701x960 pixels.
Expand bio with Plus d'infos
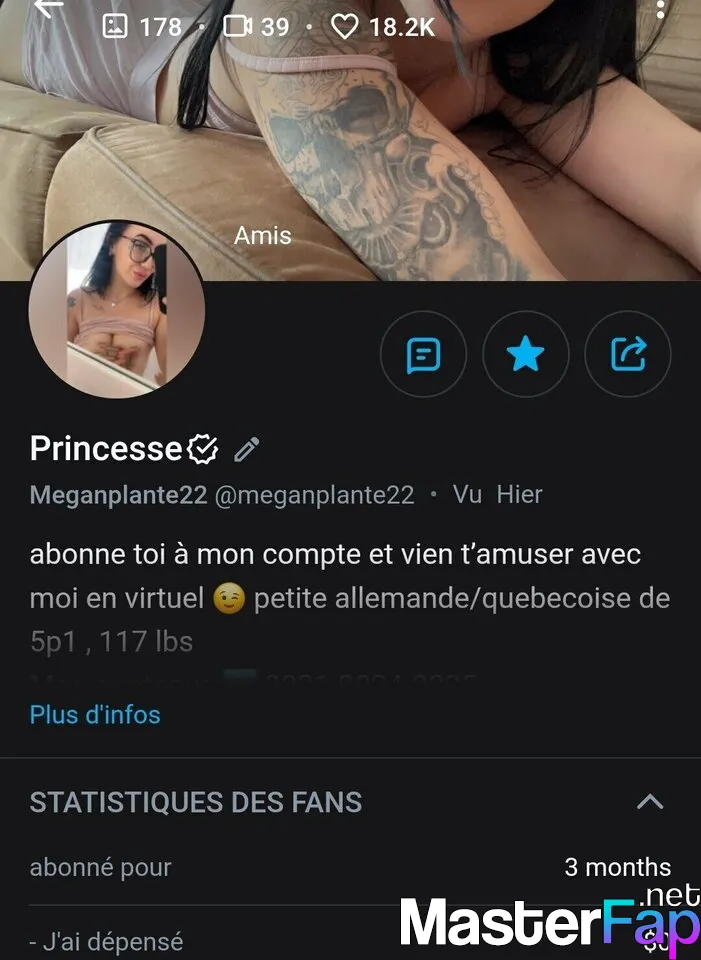(x=95, y=714)
